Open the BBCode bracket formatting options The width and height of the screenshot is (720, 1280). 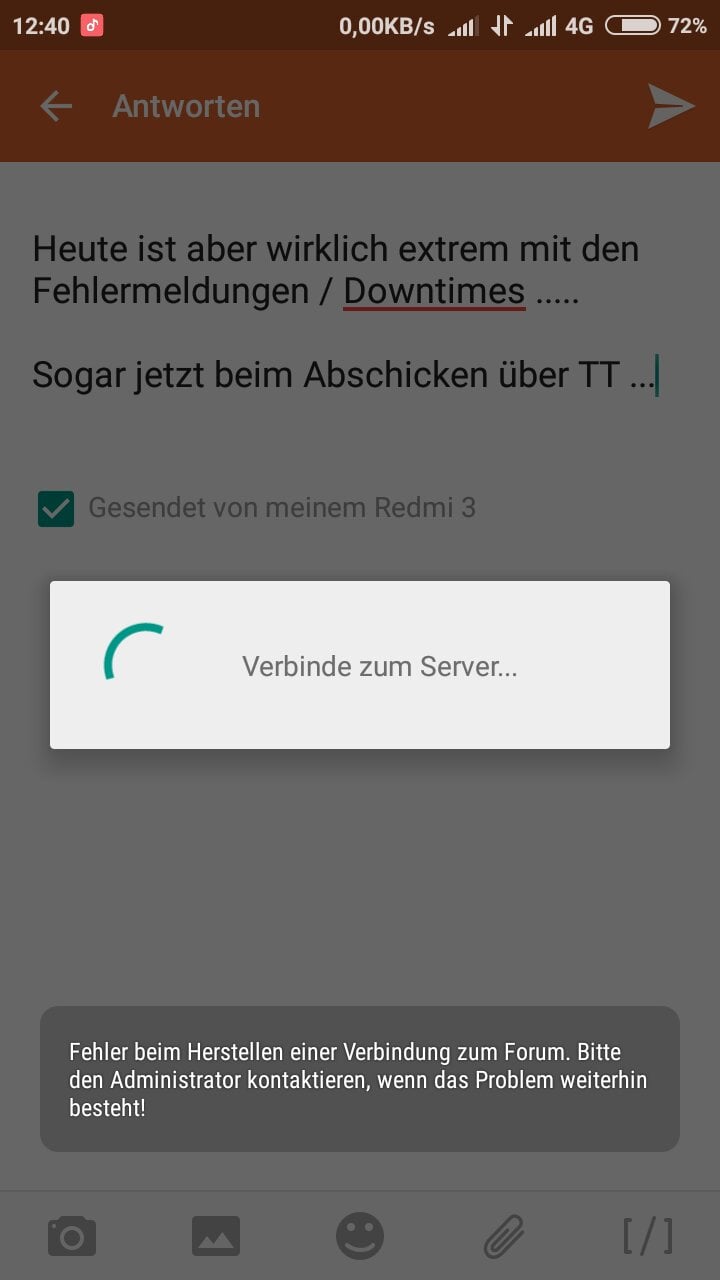coord(648,1236)
